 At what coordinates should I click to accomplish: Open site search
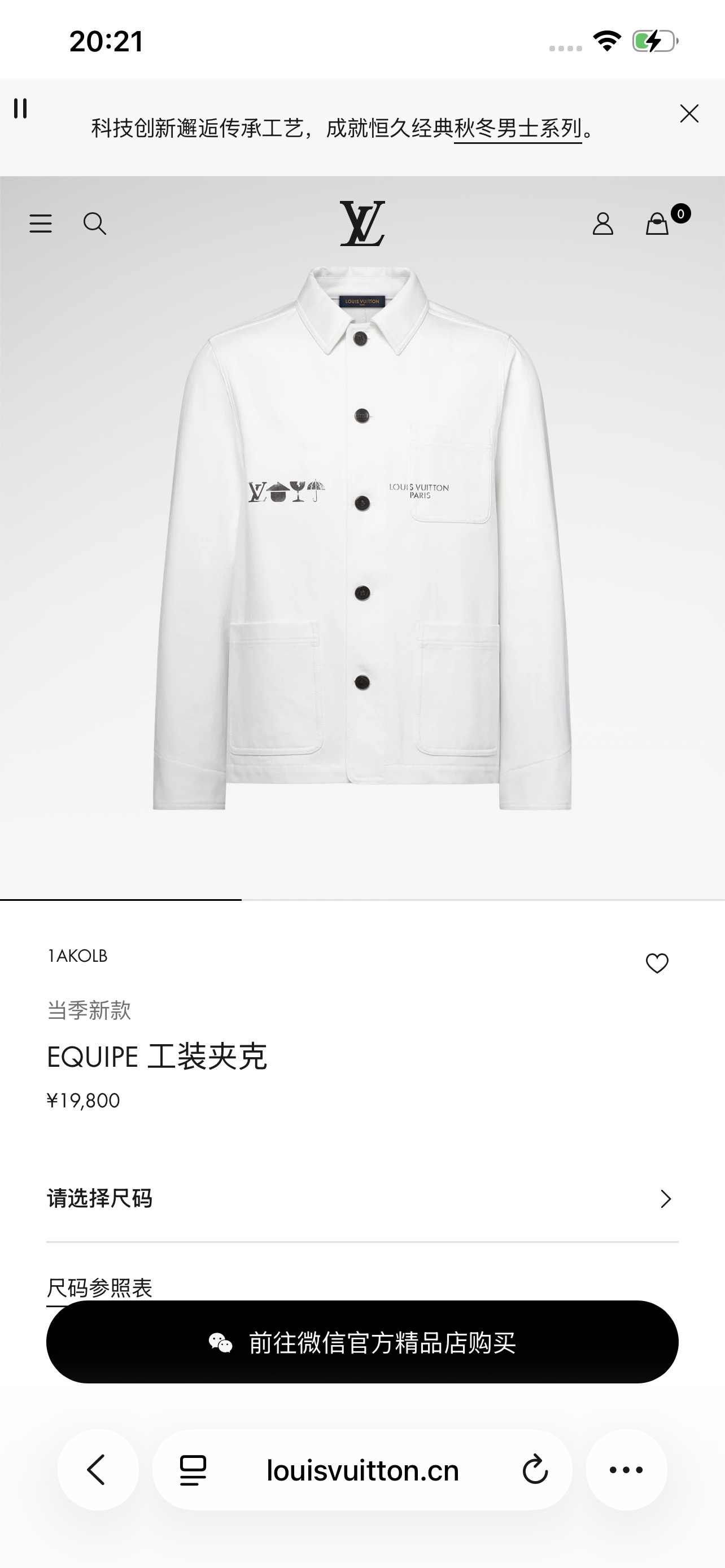[x=95, y=224]
